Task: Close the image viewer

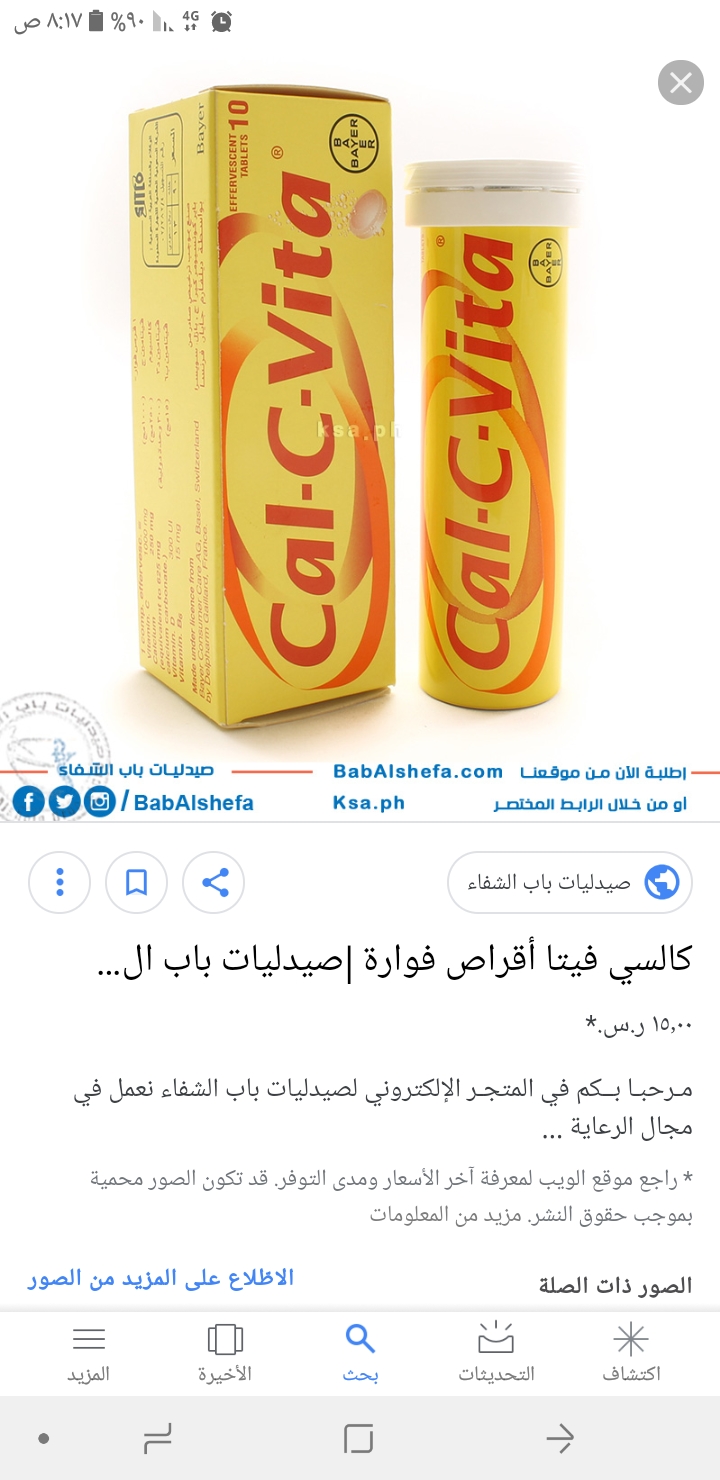Action: pos(681,82)
